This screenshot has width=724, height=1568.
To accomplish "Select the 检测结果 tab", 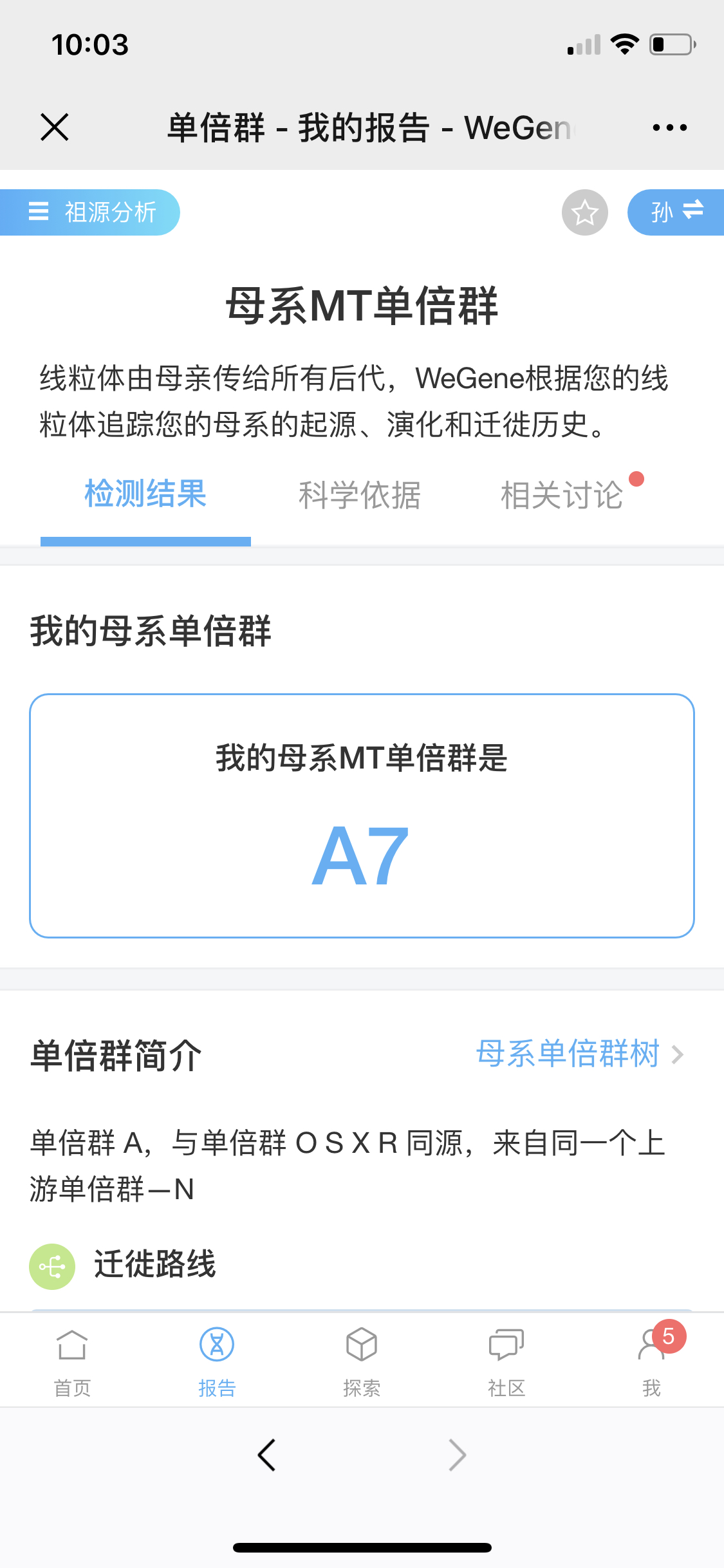I will (145, 494).
